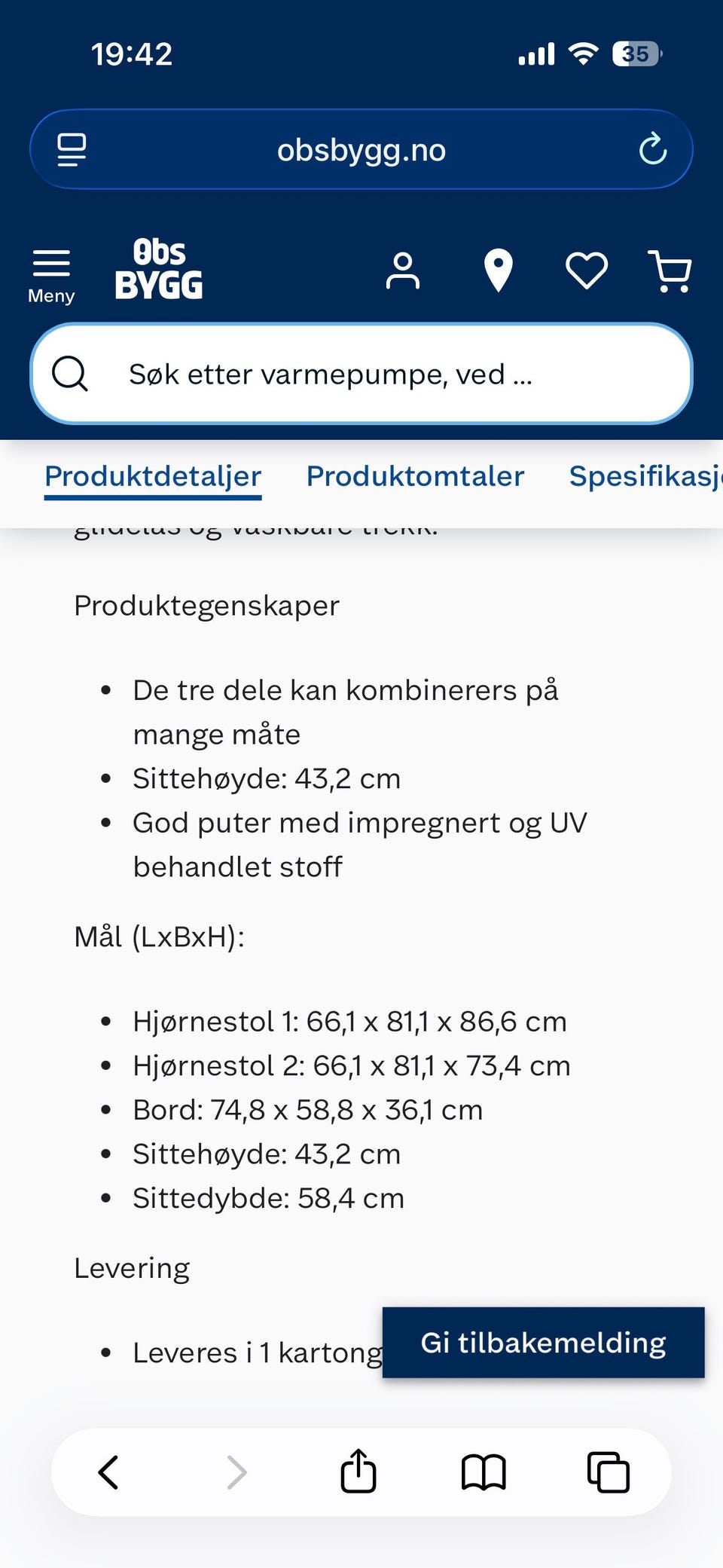Click the disabled forward arrow
Viewport: 723px width, 1568px height.
pos(236,1472)
